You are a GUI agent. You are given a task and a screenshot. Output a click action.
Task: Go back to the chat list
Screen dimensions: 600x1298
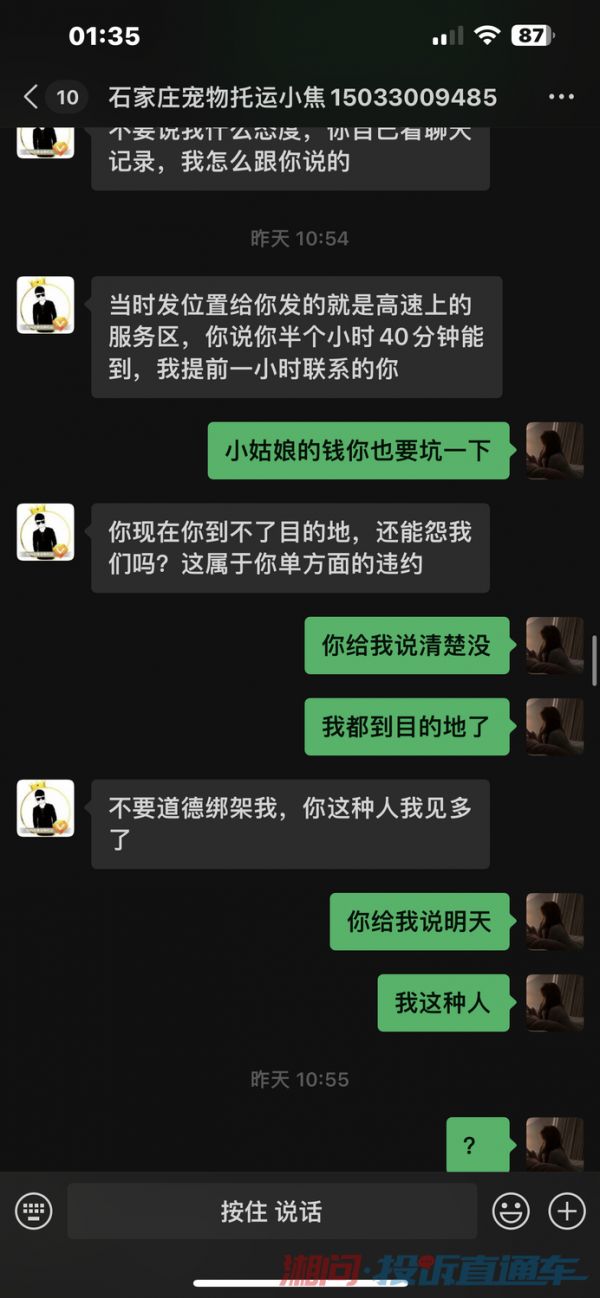pyautogui.click(x=32, y=97)
